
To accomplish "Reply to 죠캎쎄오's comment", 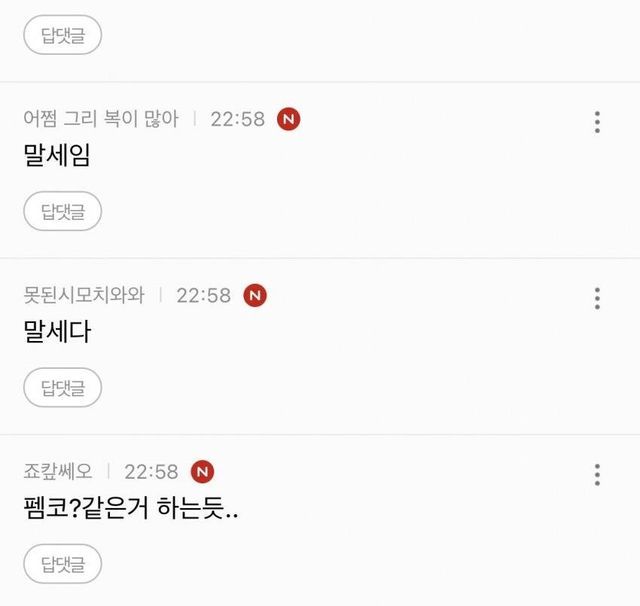I will click(x=62, y=563).
